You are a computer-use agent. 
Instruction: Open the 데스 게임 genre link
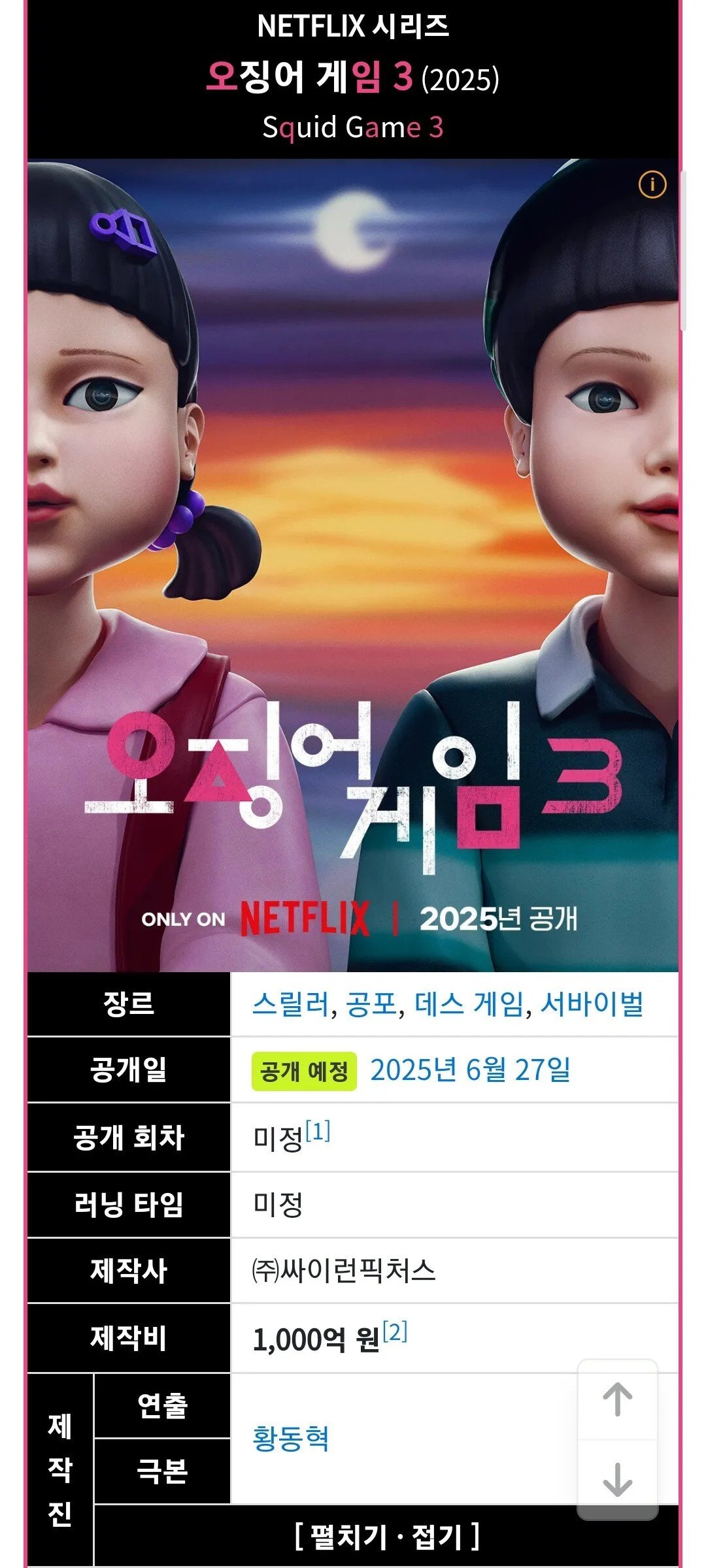(x=469, y=1004)
